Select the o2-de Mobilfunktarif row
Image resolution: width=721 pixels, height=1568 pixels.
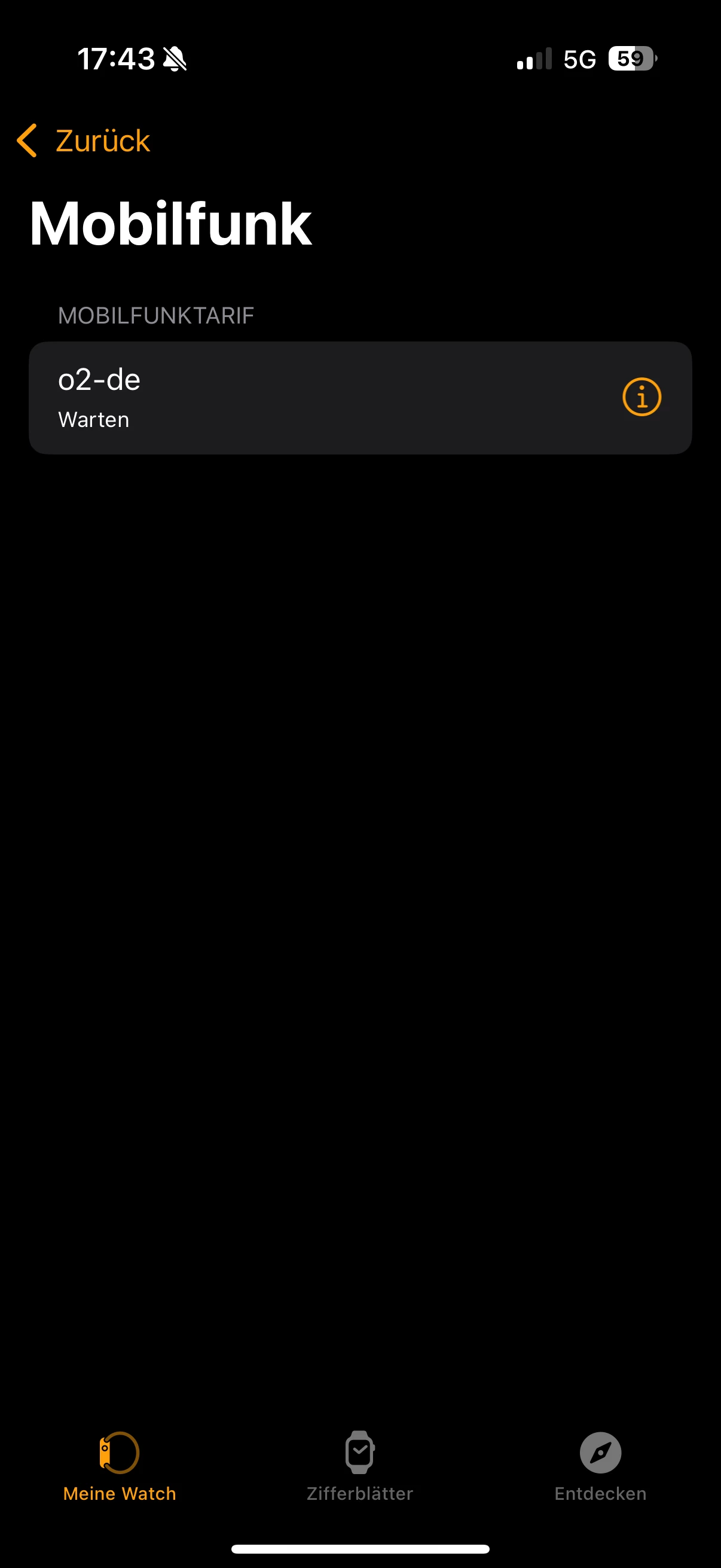click(304, 398)
